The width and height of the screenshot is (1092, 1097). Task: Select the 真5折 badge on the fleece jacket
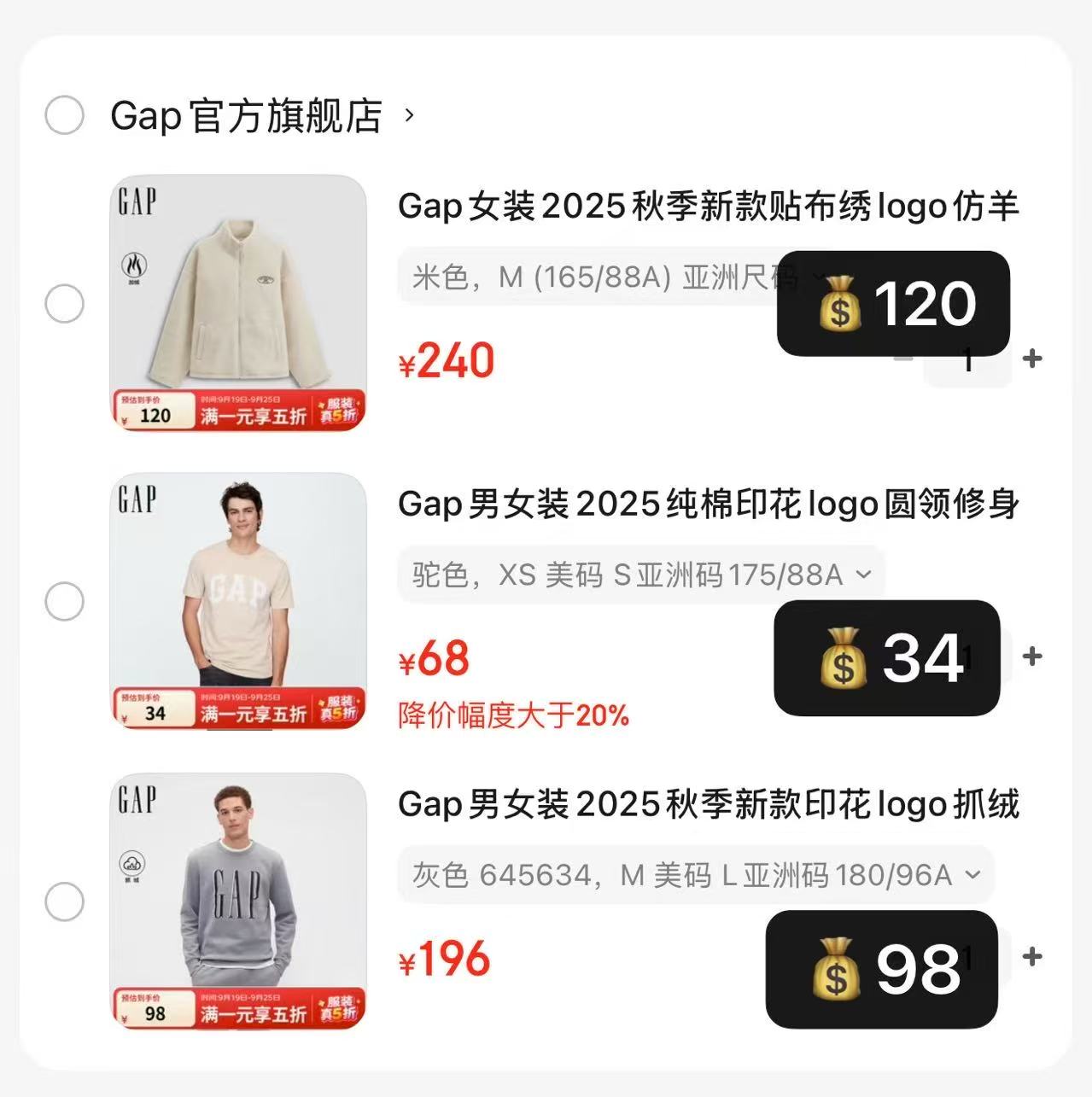click(x=340, y=411)
